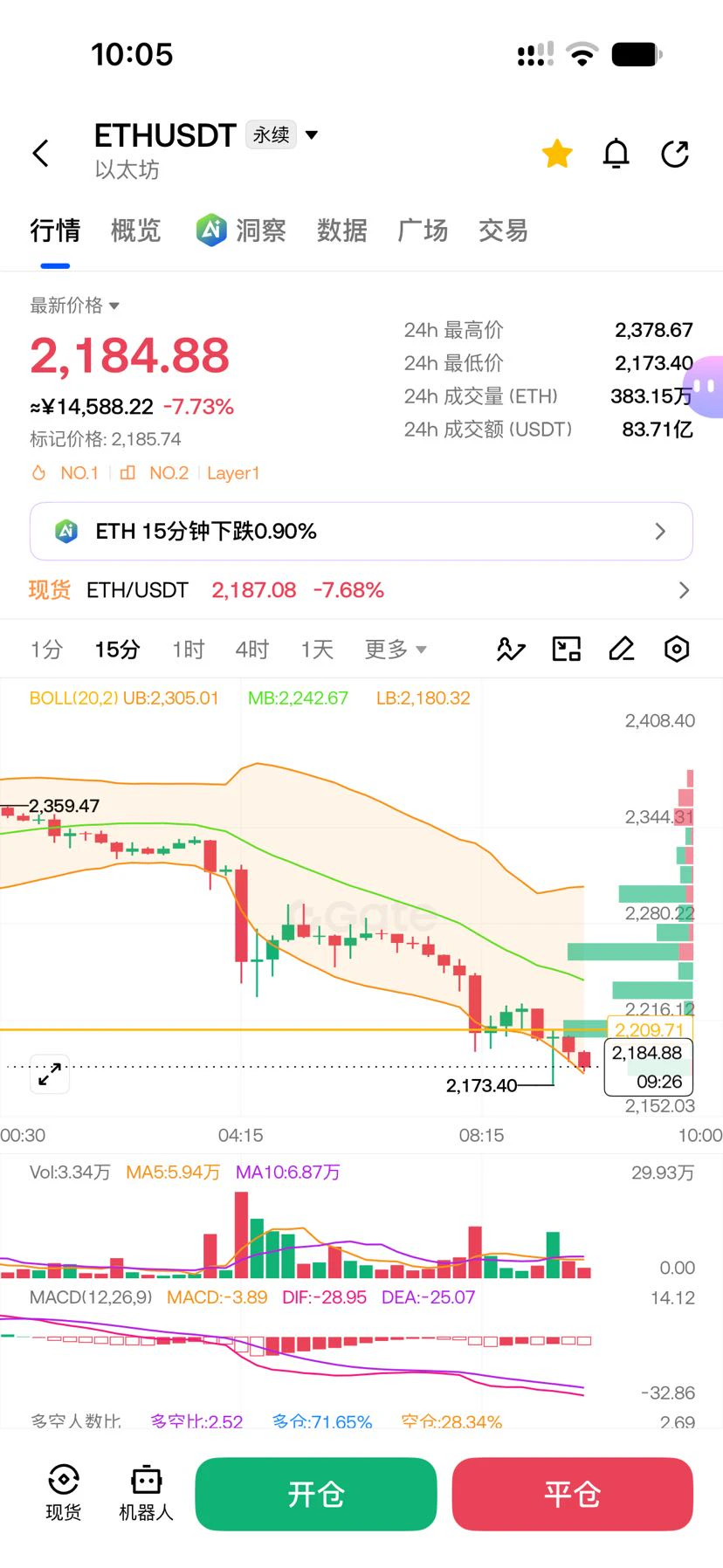This screenshot has height=1568, width=723.
Task: Open the price alert bell
Action: click(616, 154)
